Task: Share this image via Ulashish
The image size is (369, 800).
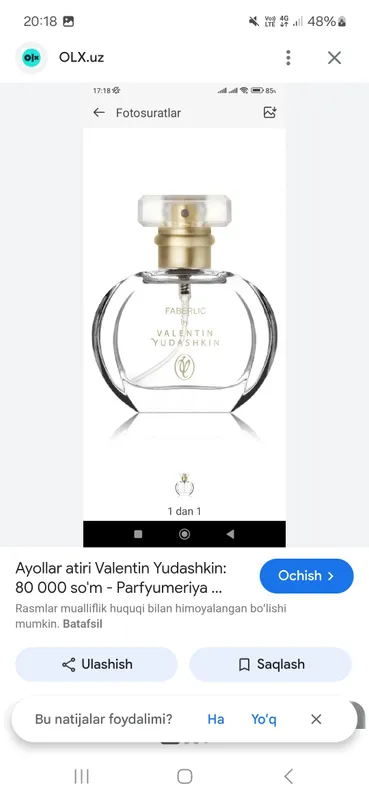Action: click(96, 664)
